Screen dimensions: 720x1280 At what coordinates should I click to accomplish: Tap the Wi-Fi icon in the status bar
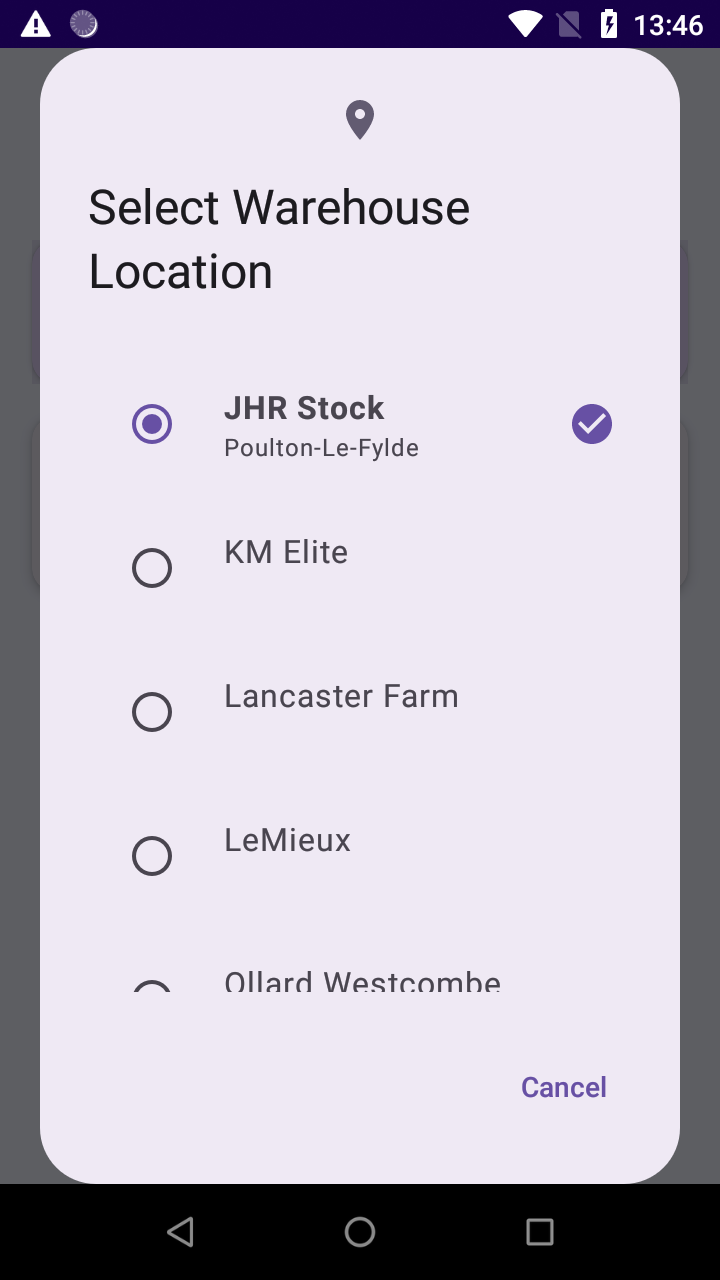(524, 24)
